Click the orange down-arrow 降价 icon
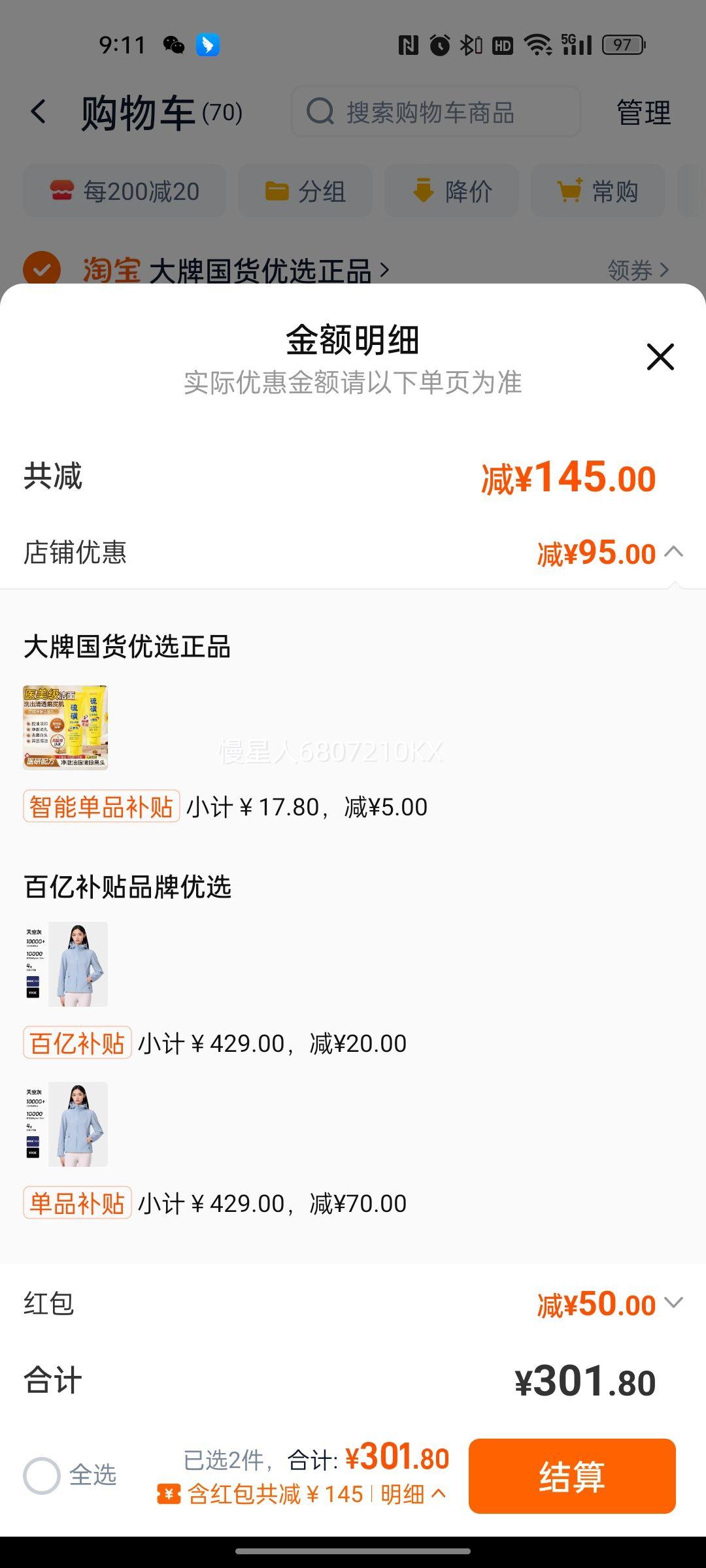The height and width of the screenshot is (1568, 706). point(424,191)
